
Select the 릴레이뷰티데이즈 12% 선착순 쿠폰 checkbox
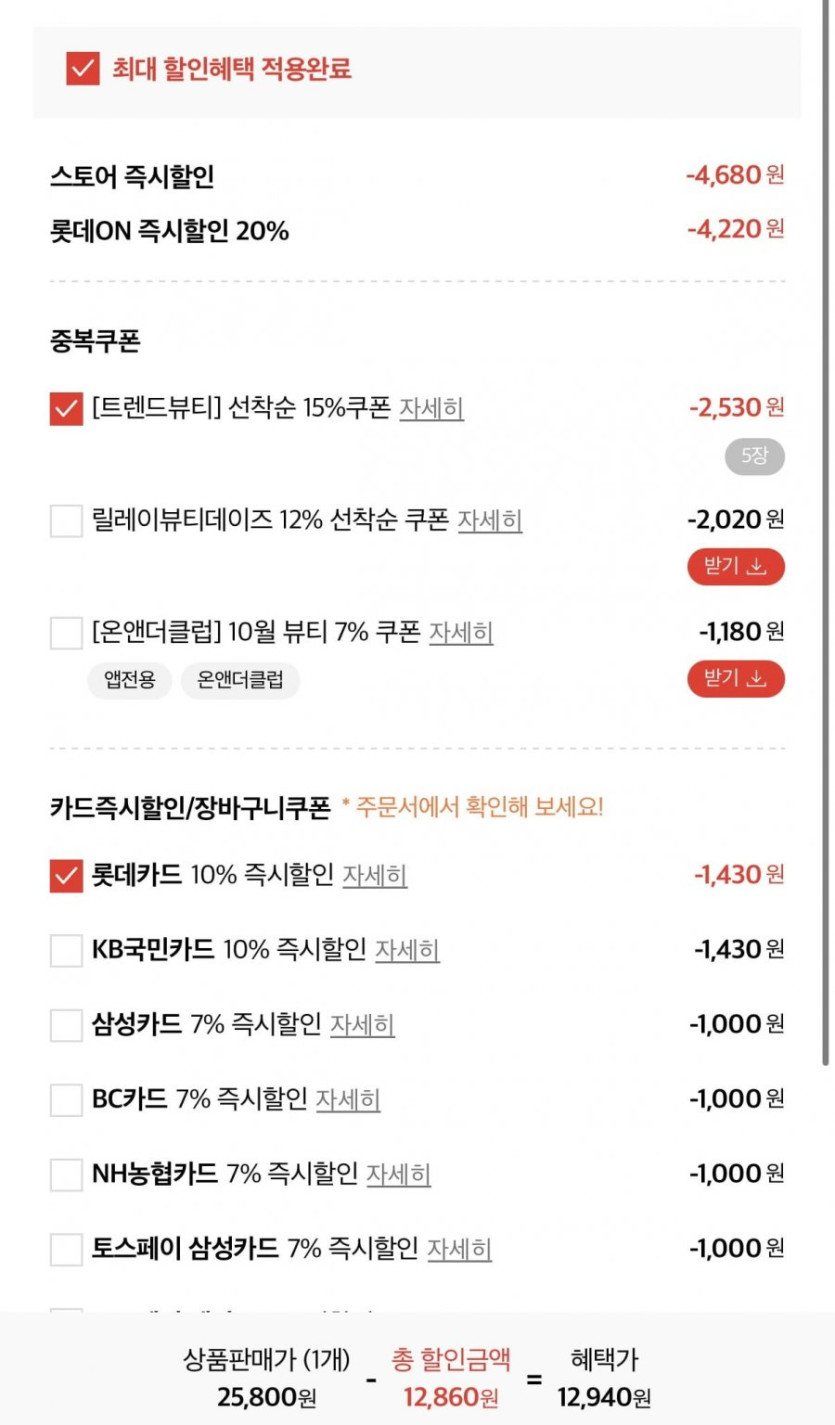66,521
